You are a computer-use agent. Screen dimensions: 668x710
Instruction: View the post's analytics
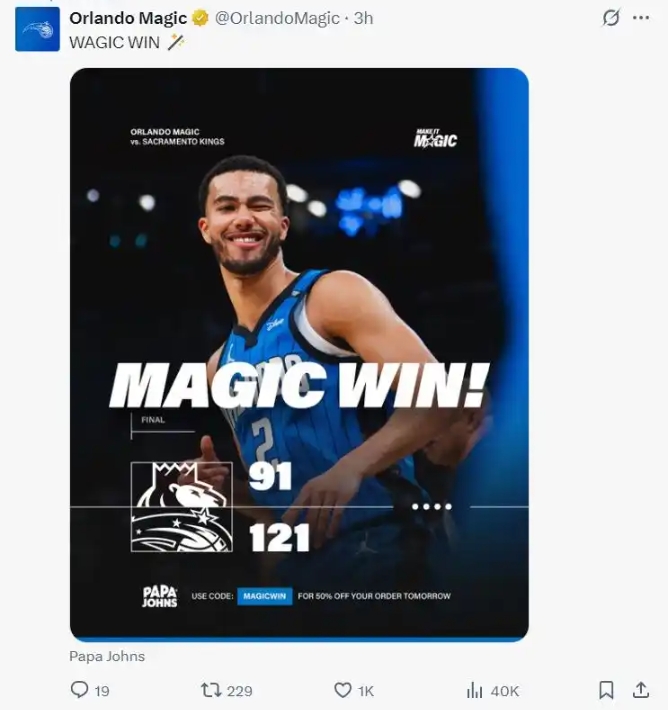475,690
